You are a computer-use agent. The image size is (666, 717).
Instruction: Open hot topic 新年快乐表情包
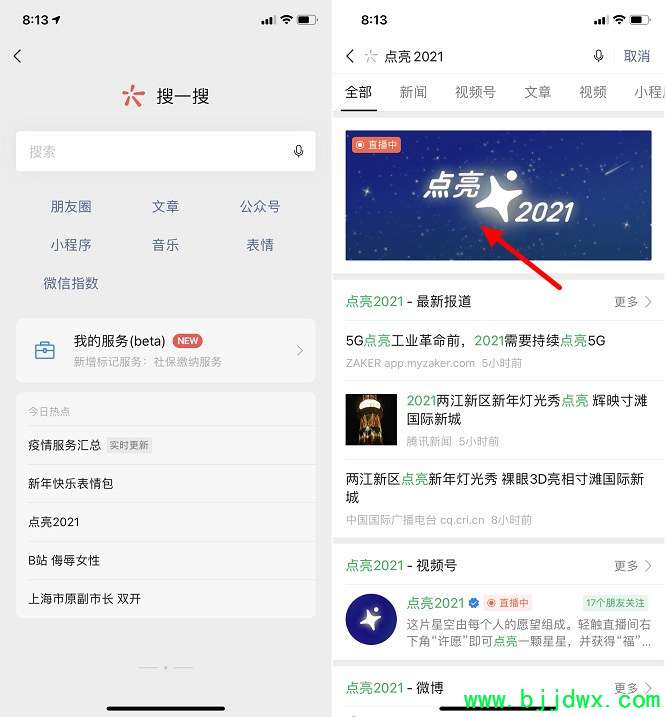71,483
